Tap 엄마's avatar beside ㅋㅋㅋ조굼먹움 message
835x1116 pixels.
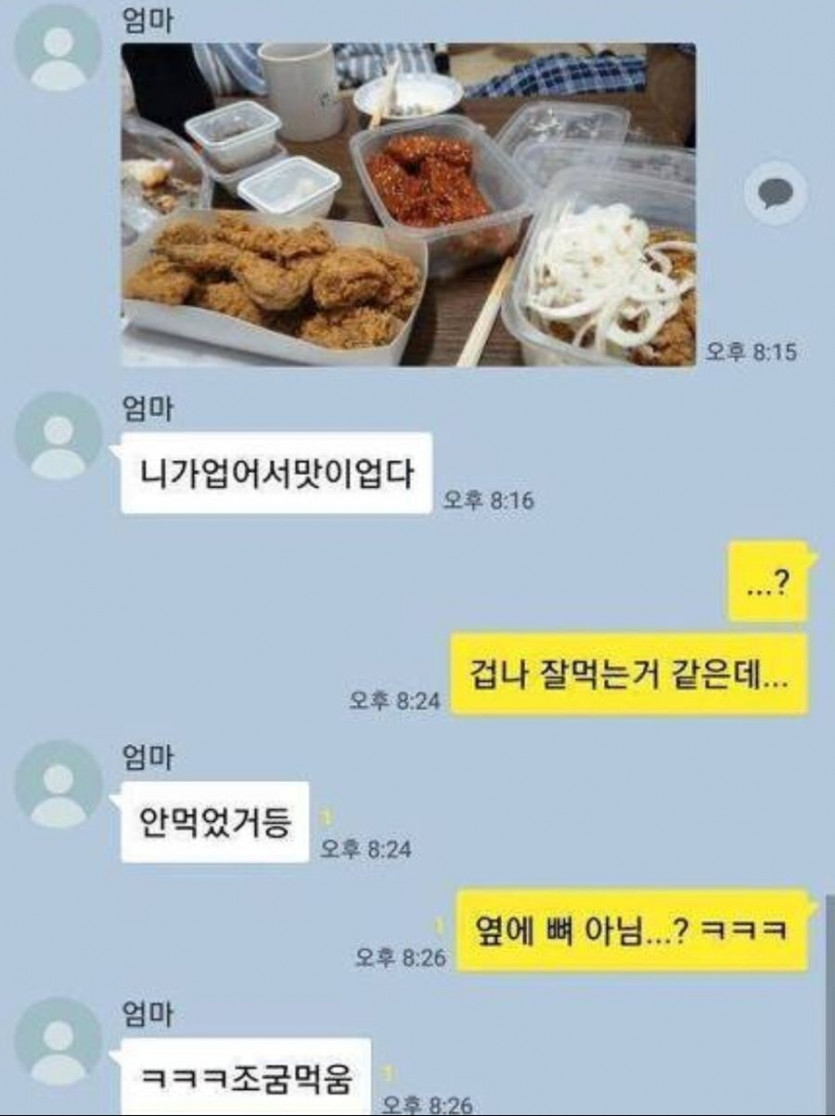click(58, 1040)
